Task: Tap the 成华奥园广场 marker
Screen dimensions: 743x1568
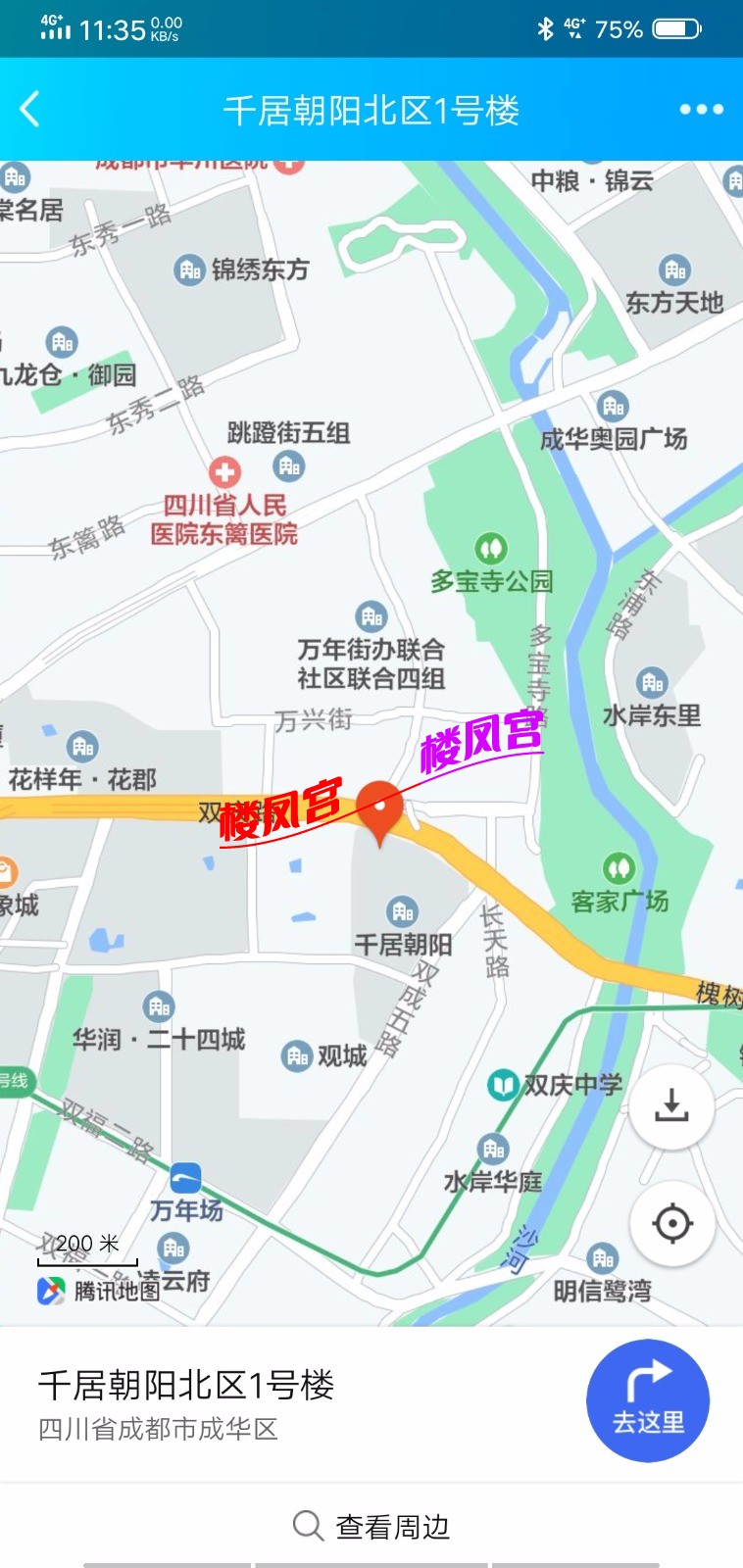Action: pyautogui.click(x=613, y=406)
